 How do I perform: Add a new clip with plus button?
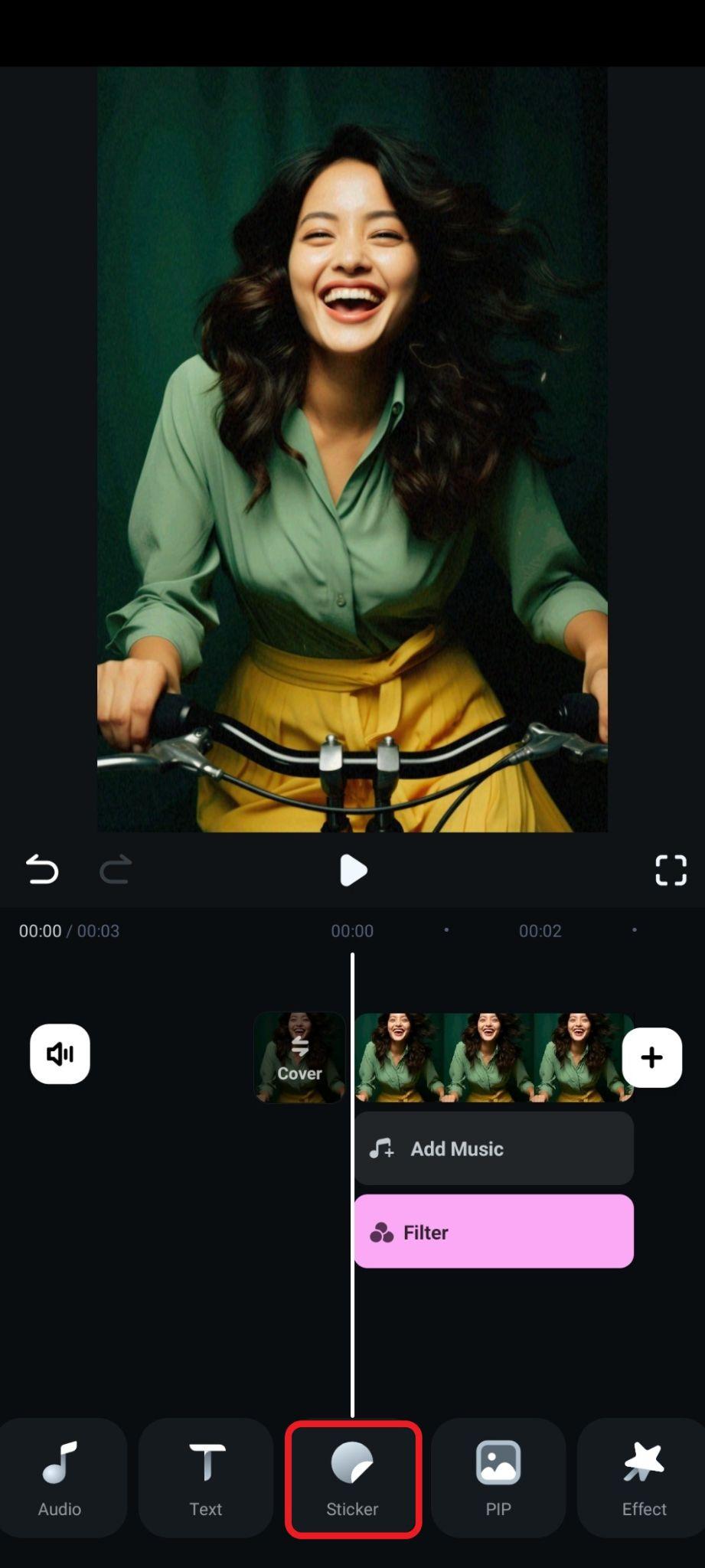point(651,1057)
